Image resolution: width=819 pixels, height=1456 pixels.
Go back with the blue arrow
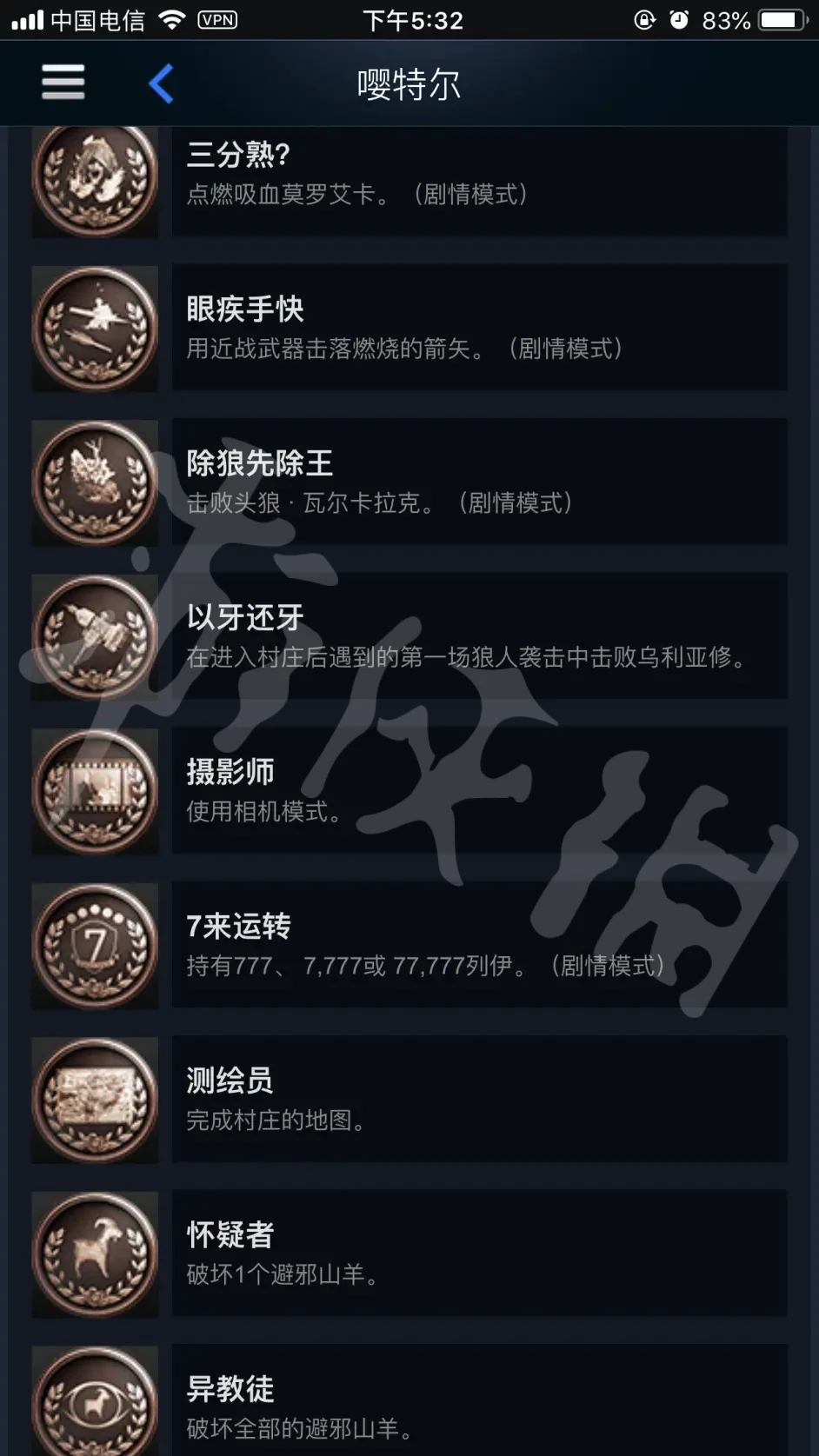click(x=162, y=83)
